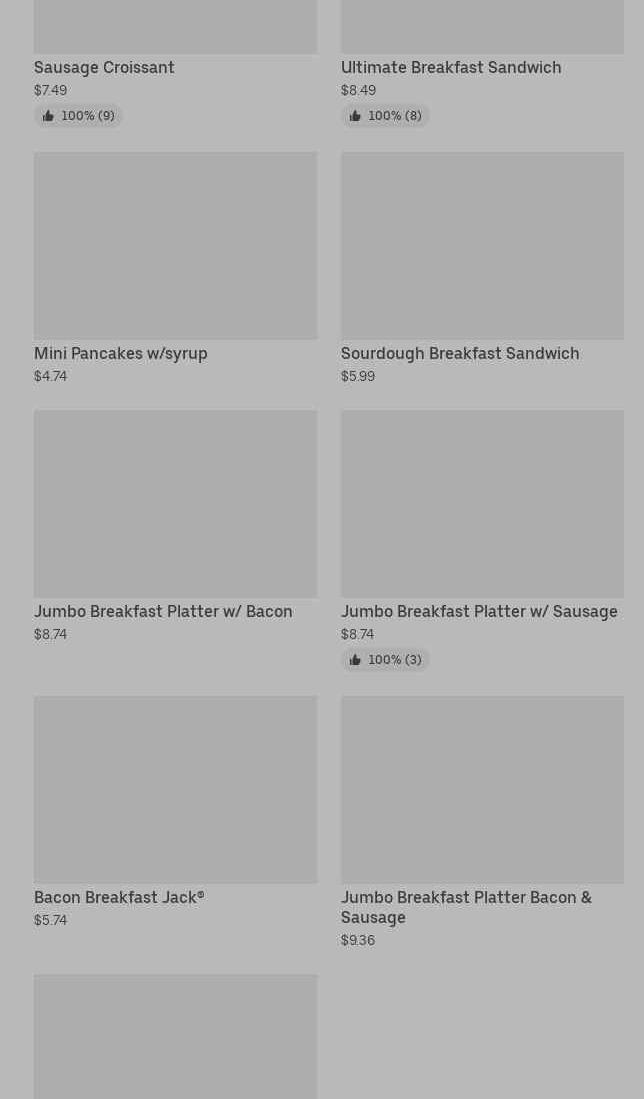This screenshot has height=1099, width=644.
Task: Select Mini Pancakes w/syrup
Action: tap(121, 353)
